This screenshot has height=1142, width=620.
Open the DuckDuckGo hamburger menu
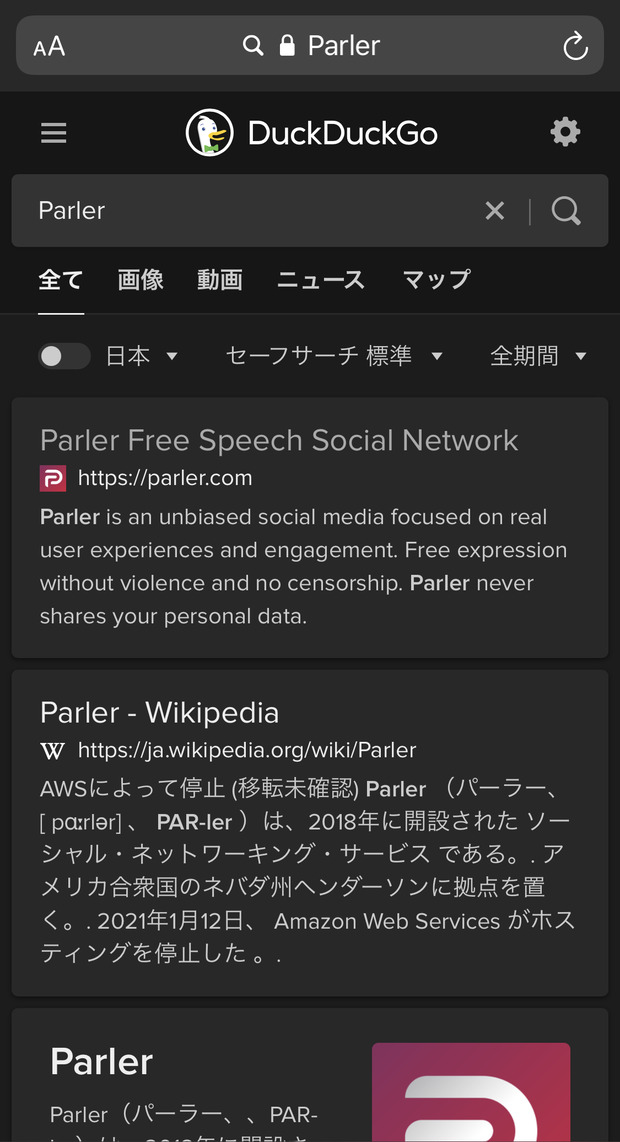53,133
